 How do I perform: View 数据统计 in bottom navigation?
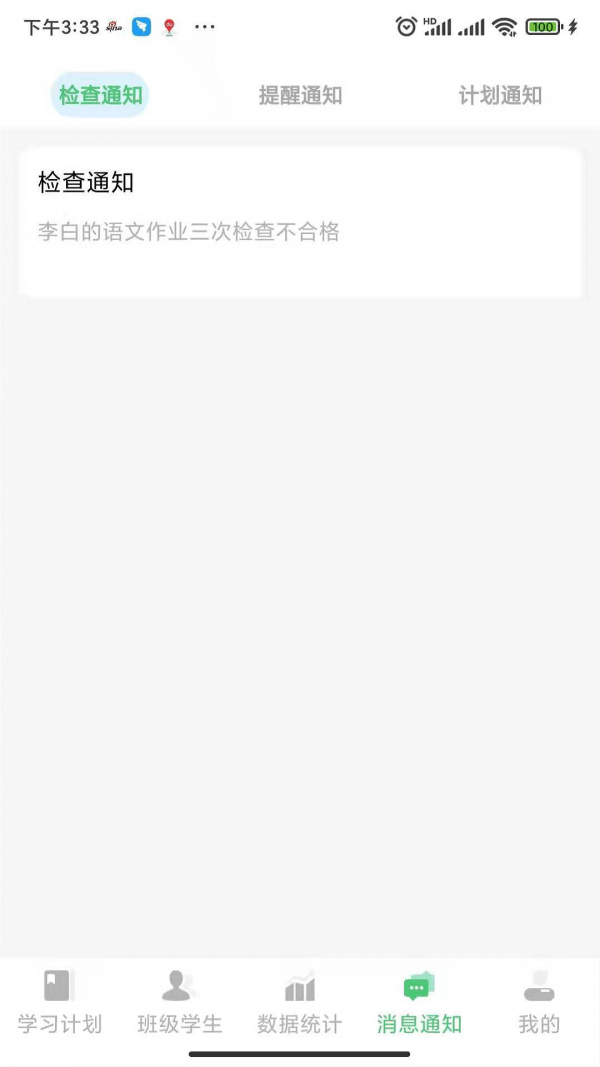point(300,1003)
